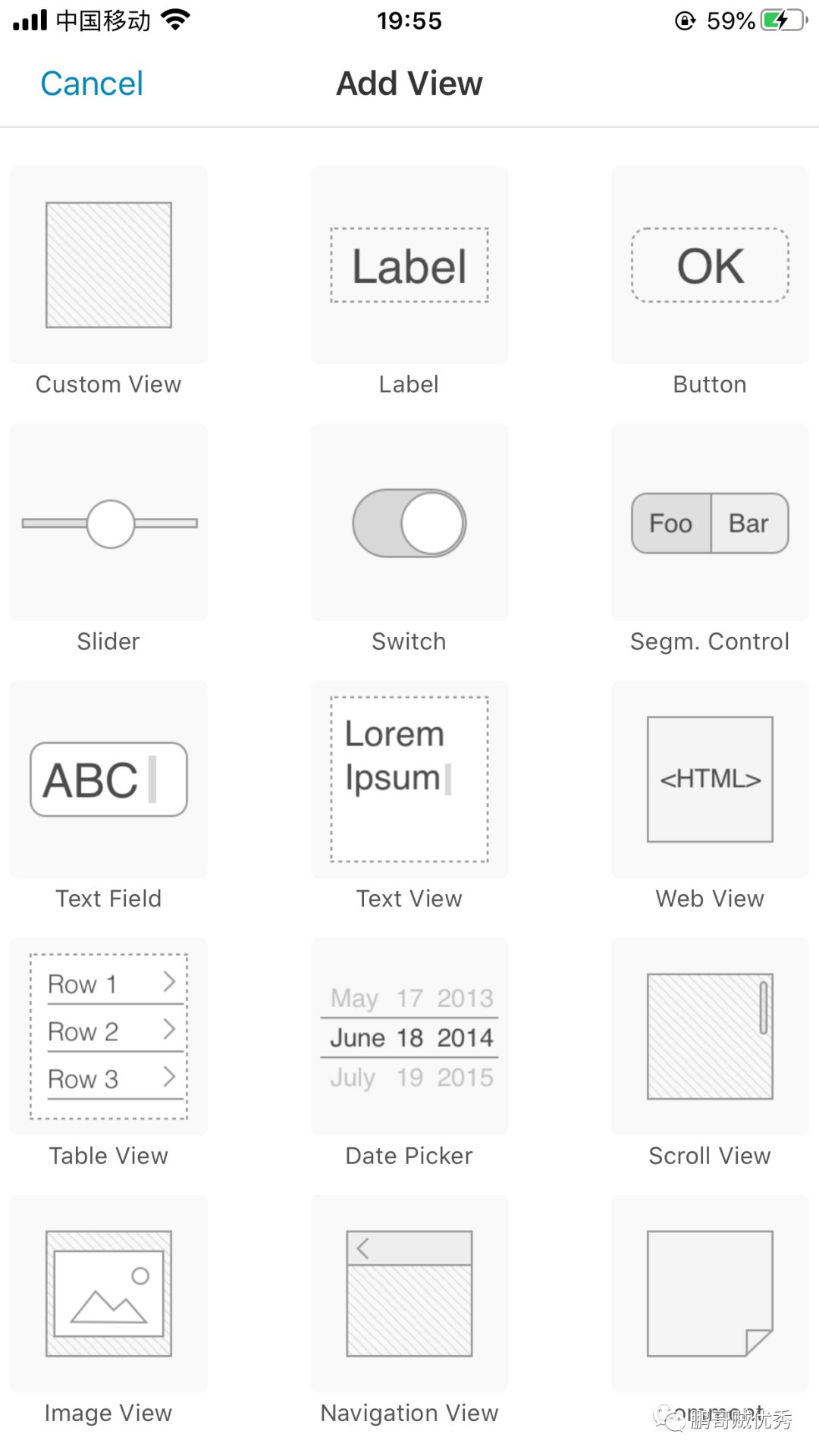Screen dimensions: 819x1456
Task: Select the Segm. Control tile
Action: 710,522
